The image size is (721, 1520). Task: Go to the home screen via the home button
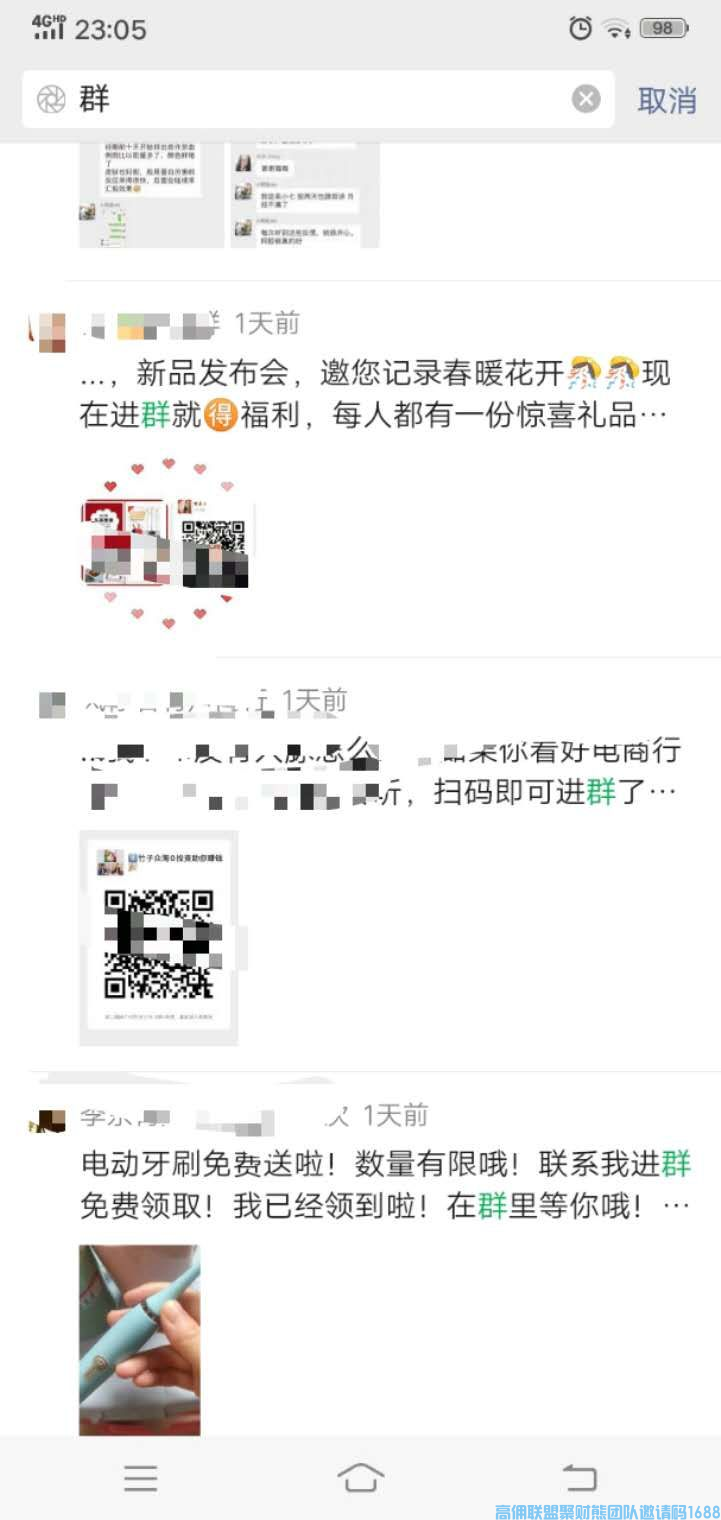[x=360, y=1477]
